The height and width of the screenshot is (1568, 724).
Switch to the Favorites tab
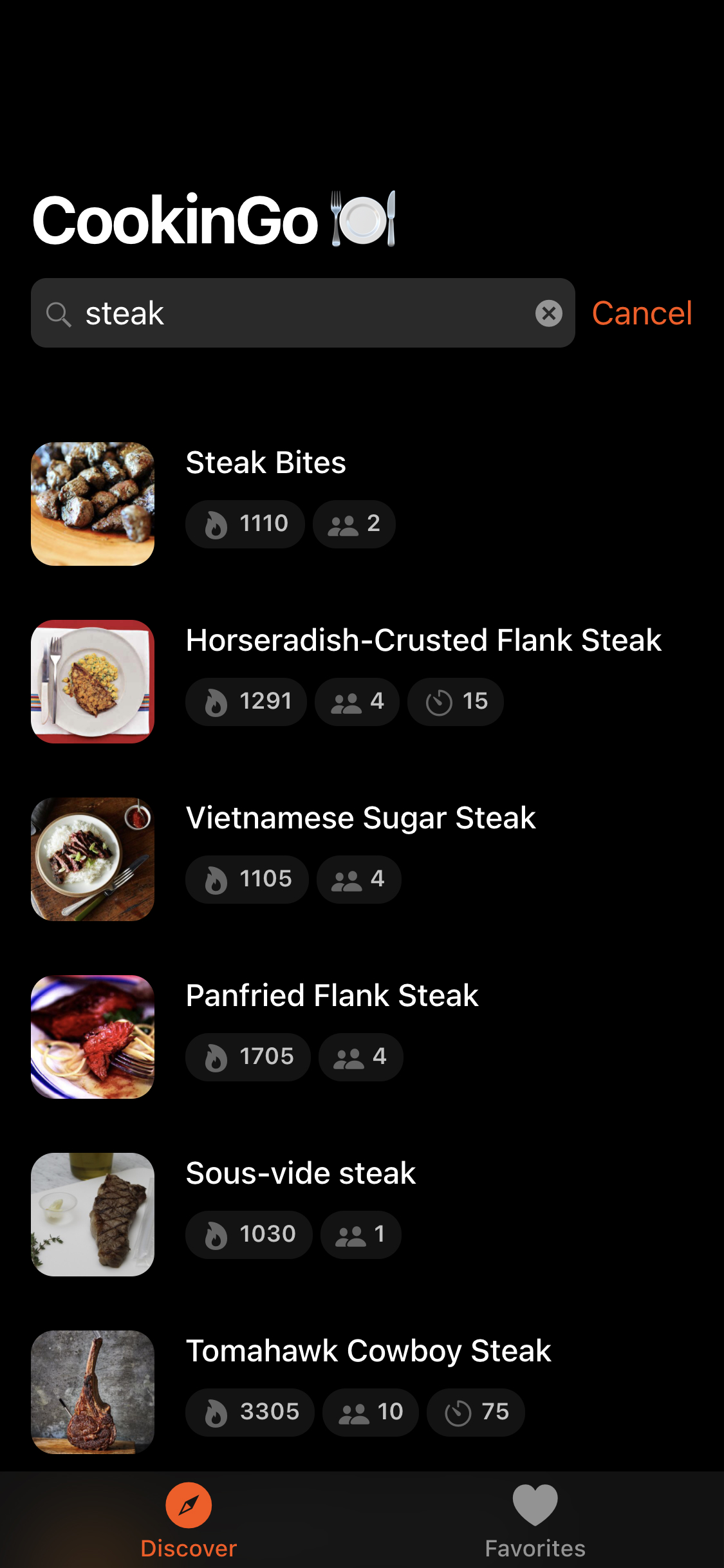click(535, 1519)
